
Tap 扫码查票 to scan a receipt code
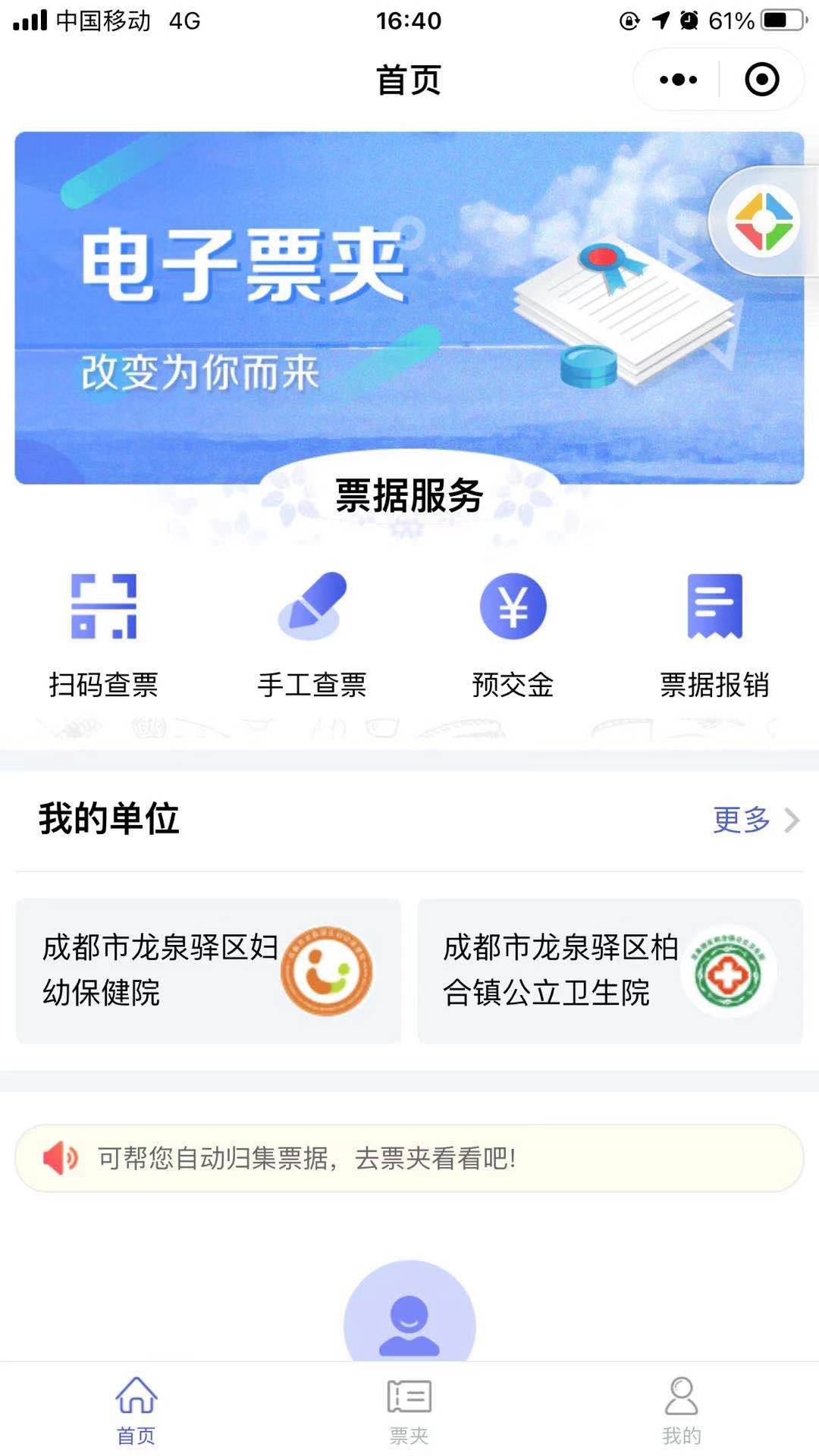click(104, 633)
